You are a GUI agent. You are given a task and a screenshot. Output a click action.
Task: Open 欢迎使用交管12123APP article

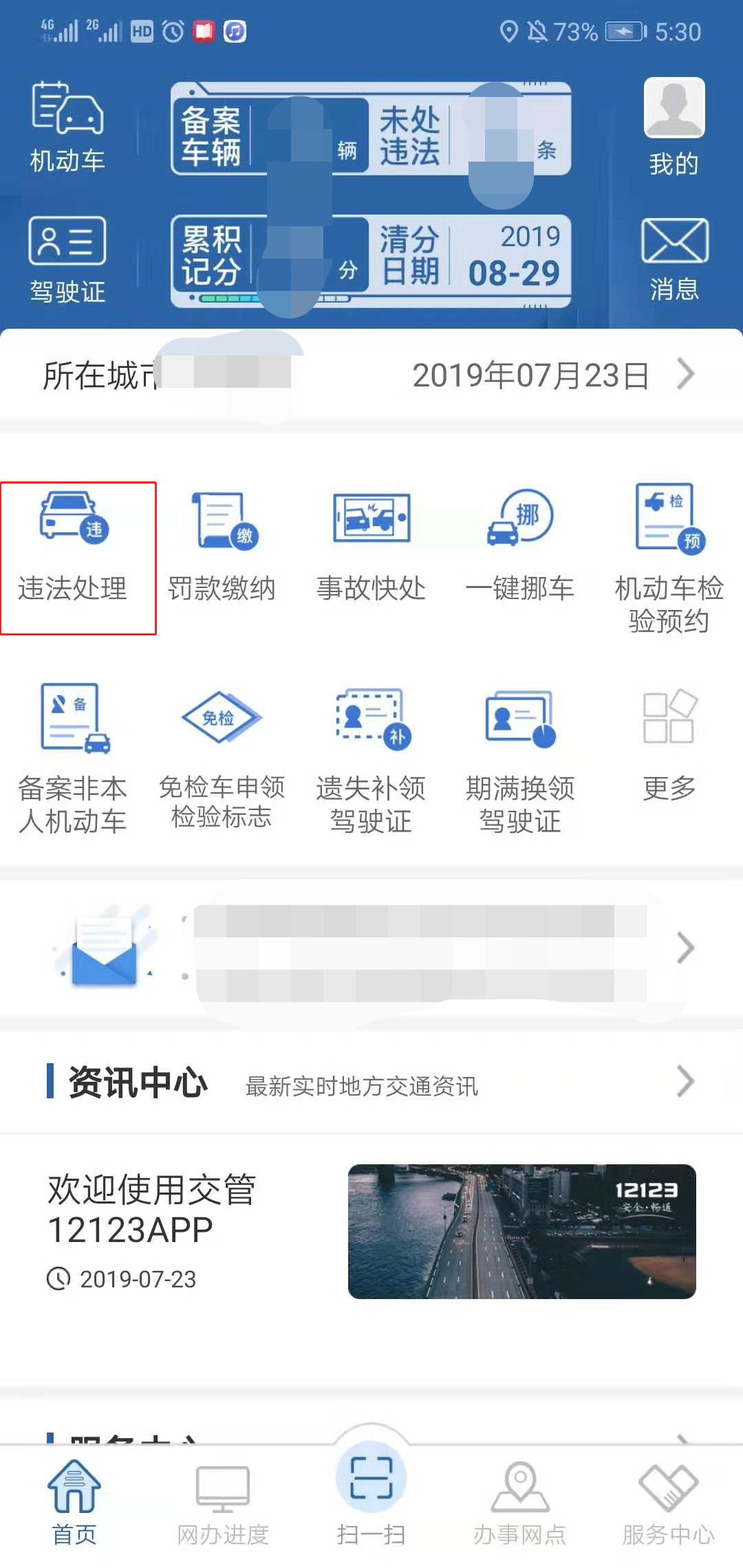coord(371,1231)
